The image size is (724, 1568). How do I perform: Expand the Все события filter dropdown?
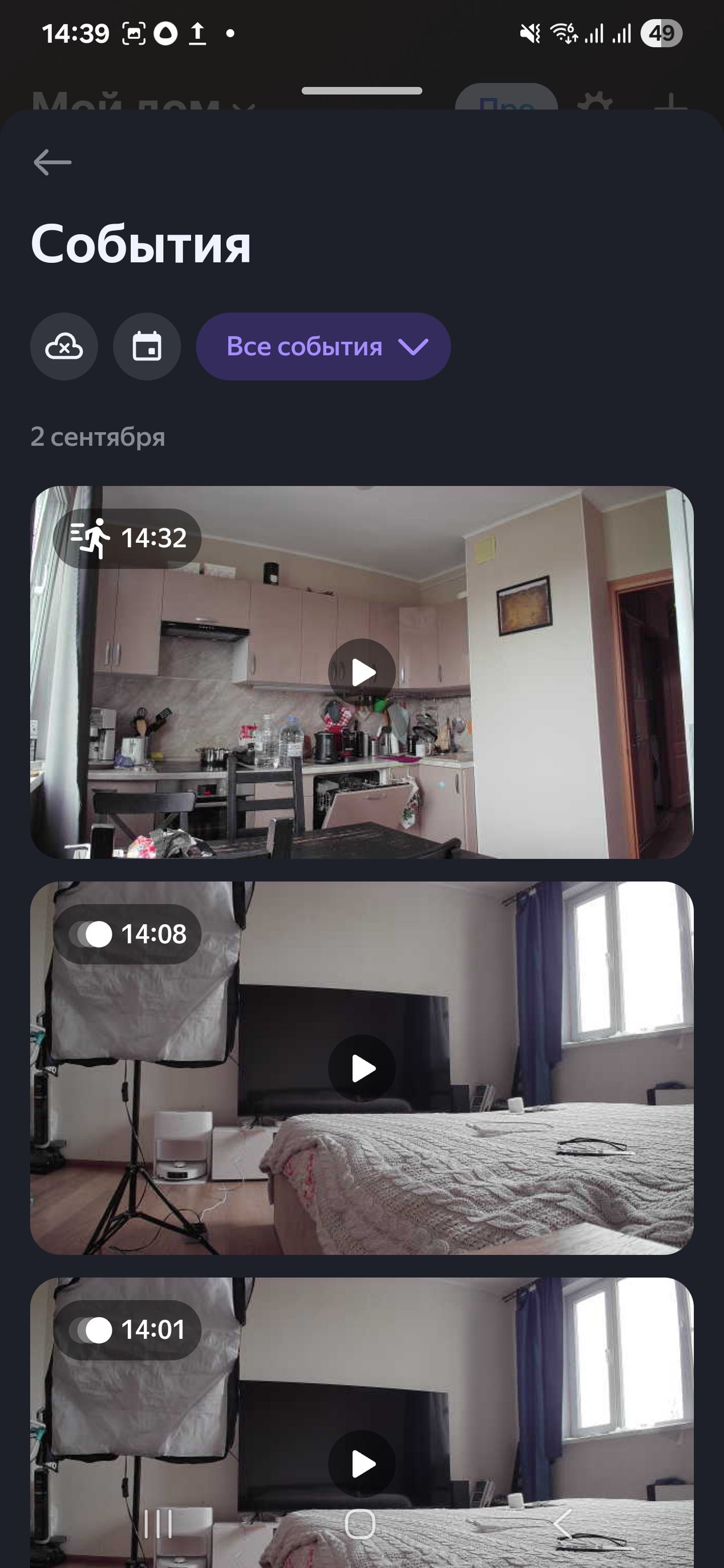[x=323, y=347]
